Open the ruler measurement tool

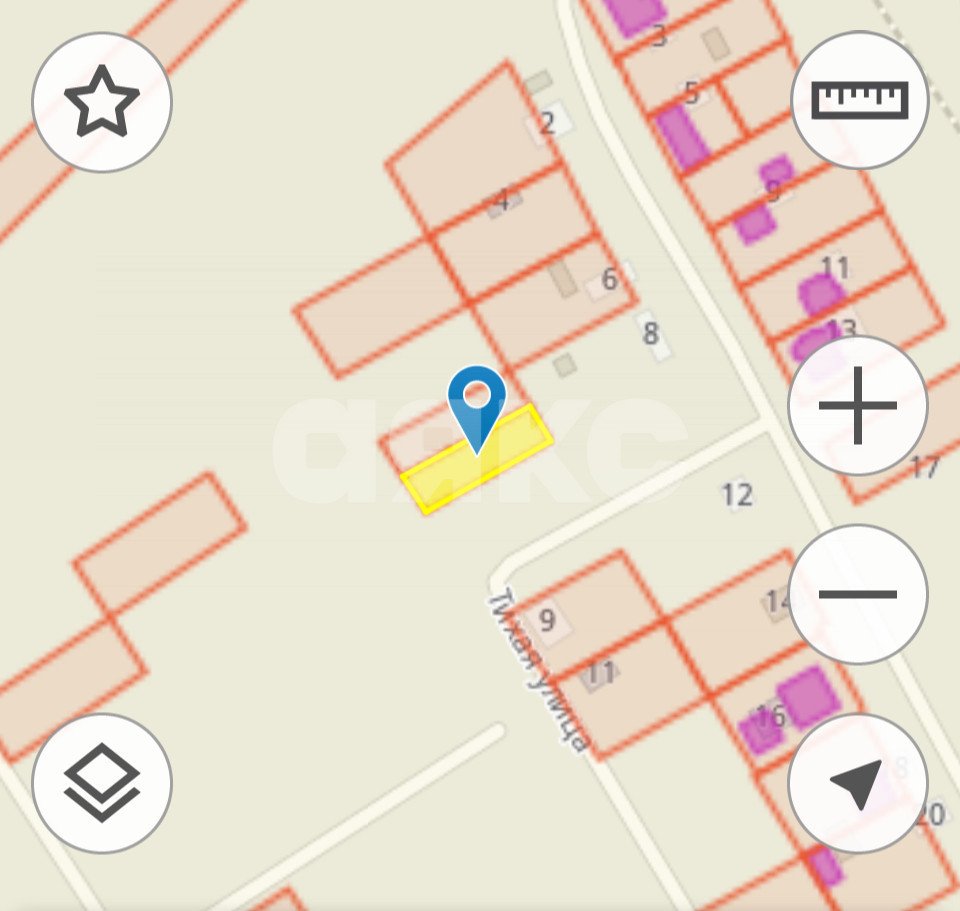pos(859,100)
